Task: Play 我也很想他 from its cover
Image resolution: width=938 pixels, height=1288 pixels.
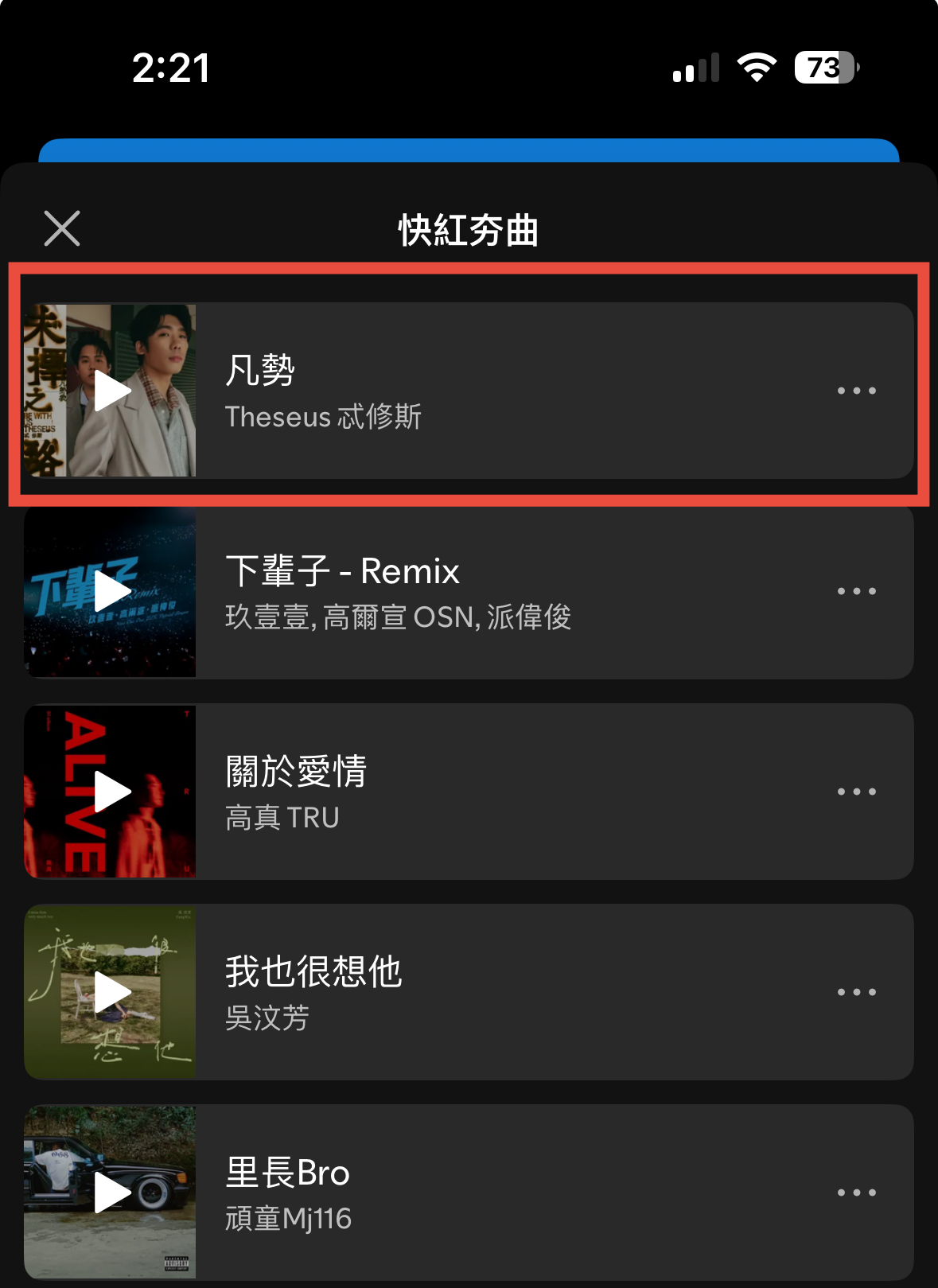Action: pos(111,992)
